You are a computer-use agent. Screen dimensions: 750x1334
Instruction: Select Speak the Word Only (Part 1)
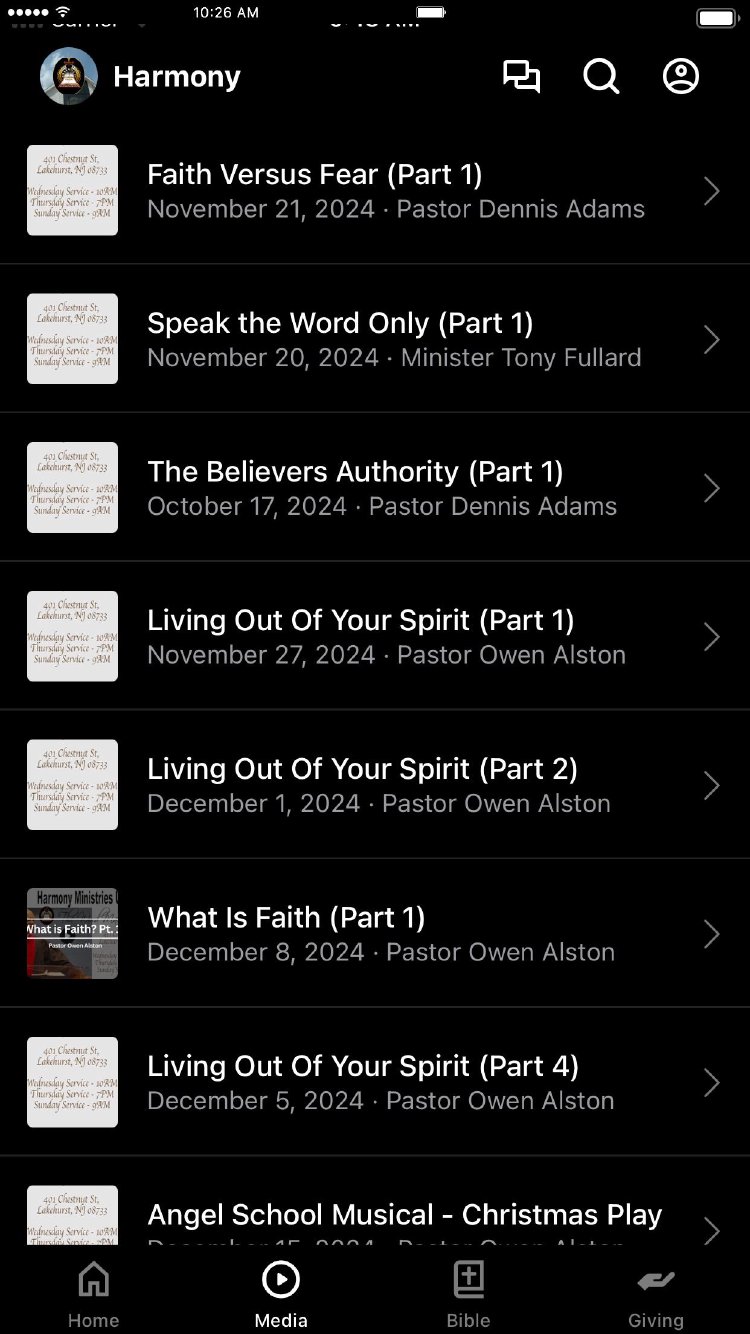pyautogui.click(x=375, y=339)
